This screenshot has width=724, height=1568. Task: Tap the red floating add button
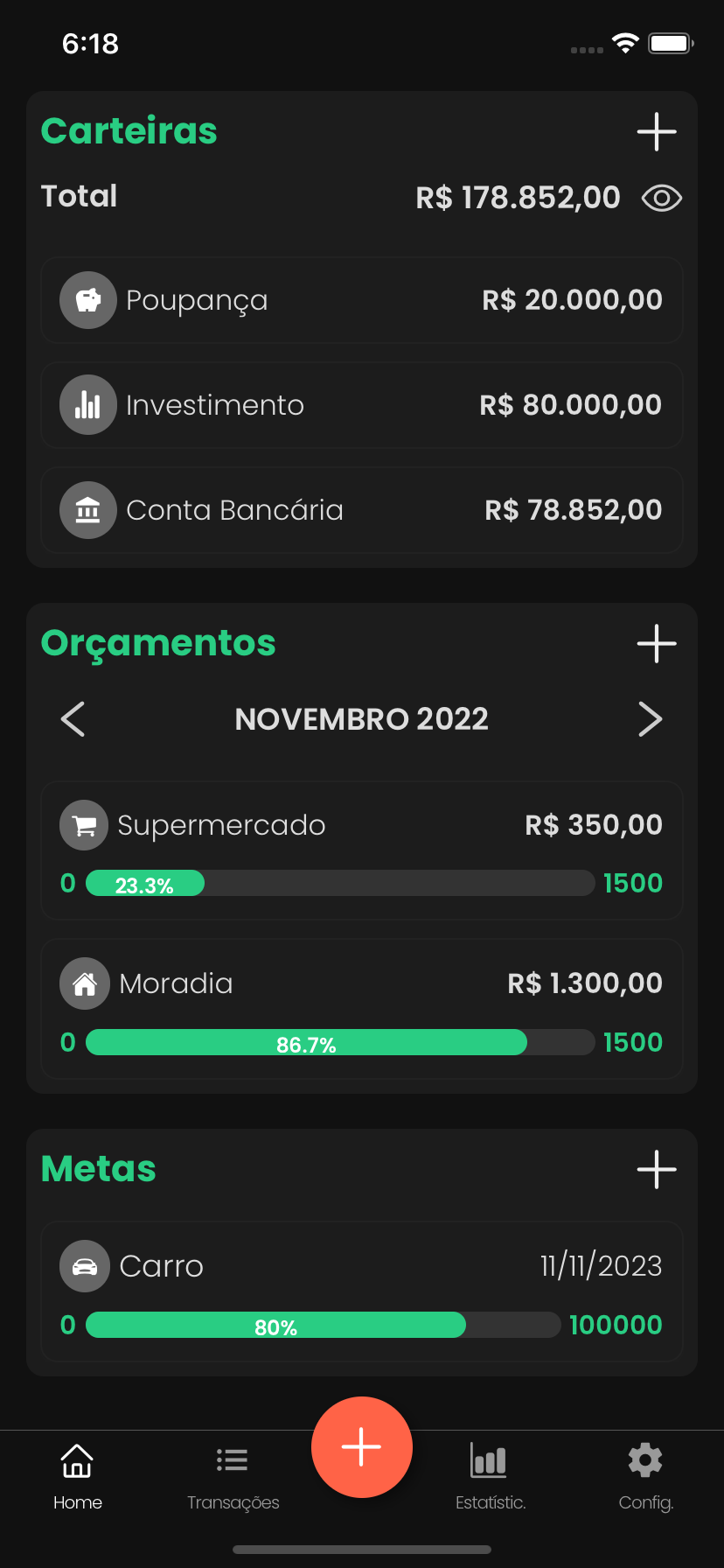[362, 1447]
